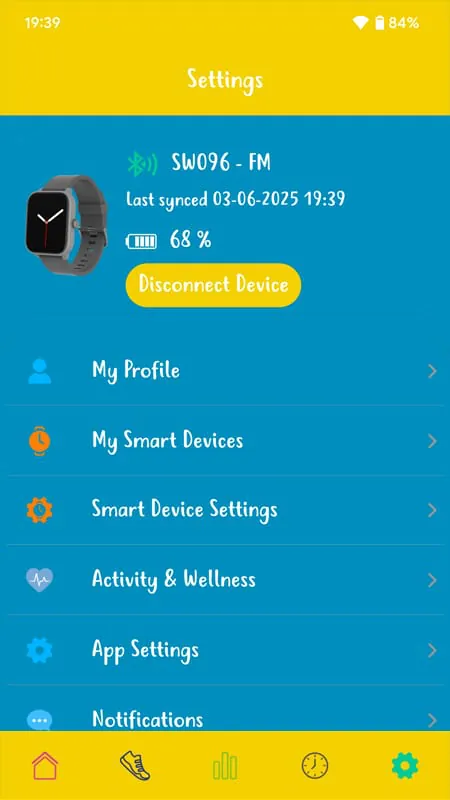
Task: Open App Settings
Action: coord(225,650)
